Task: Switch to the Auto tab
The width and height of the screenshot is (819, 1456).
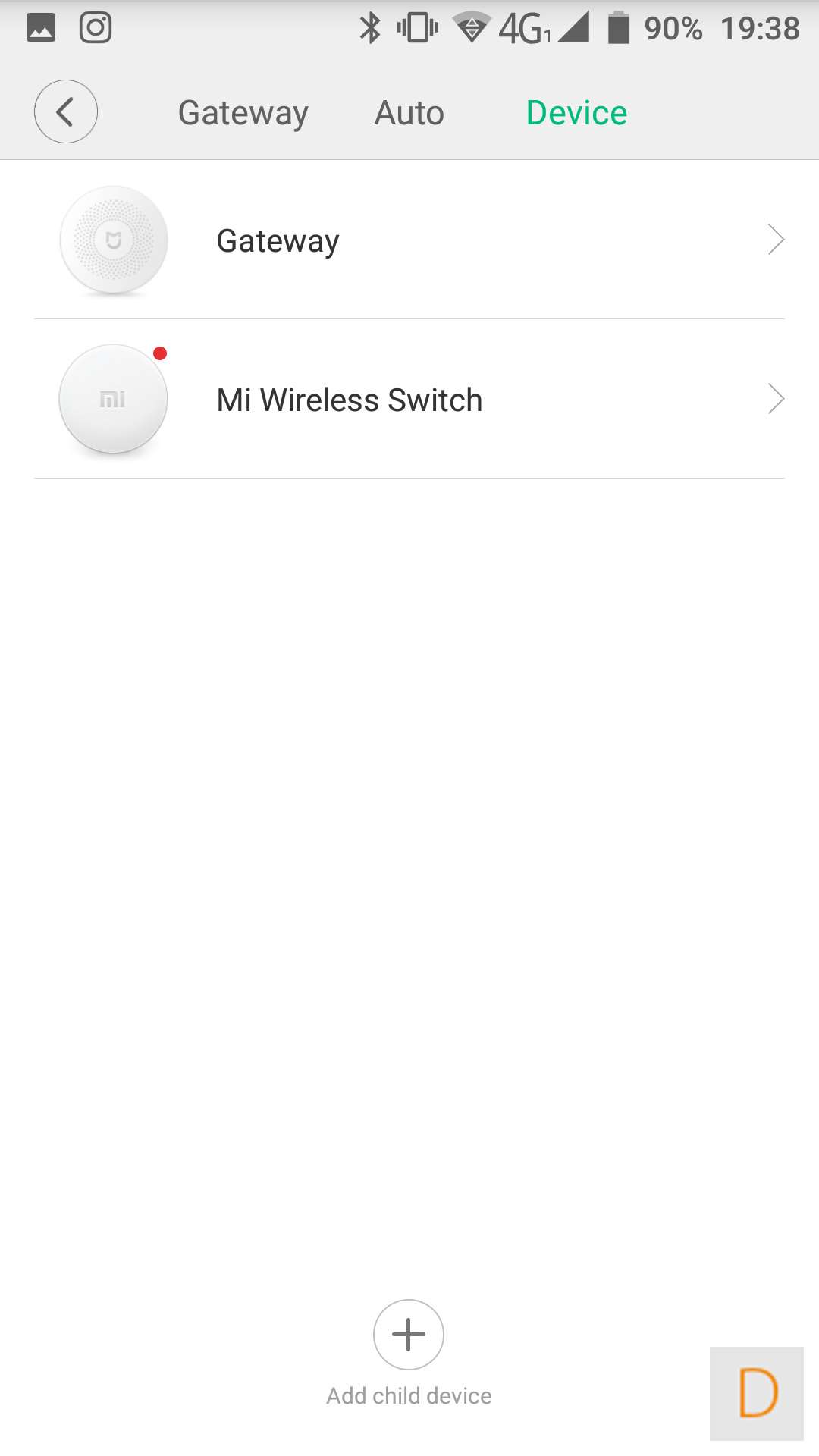Action: click(409, 113)
